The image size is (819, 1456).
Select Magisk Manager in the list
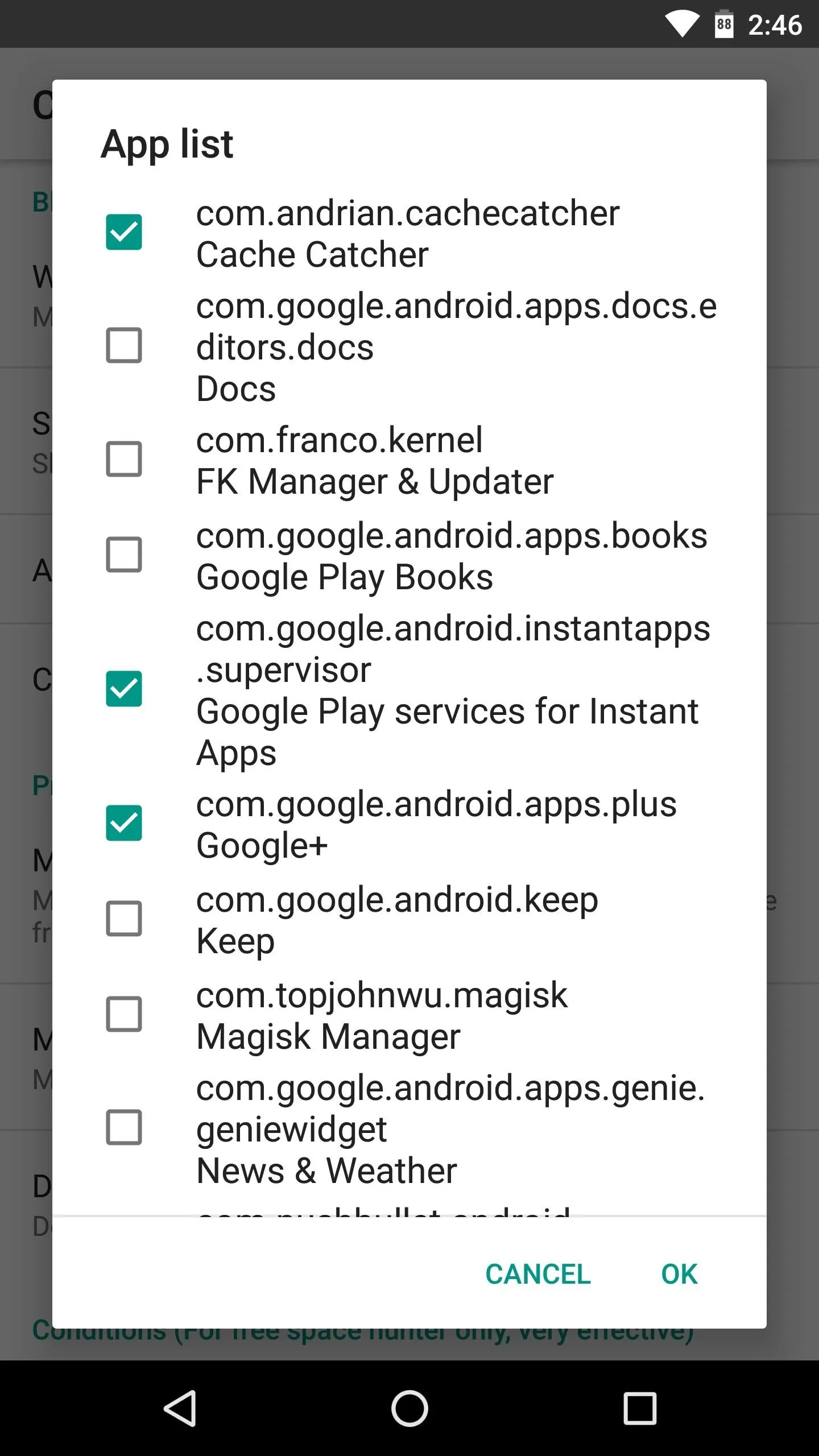click(x=123, y=1014)
